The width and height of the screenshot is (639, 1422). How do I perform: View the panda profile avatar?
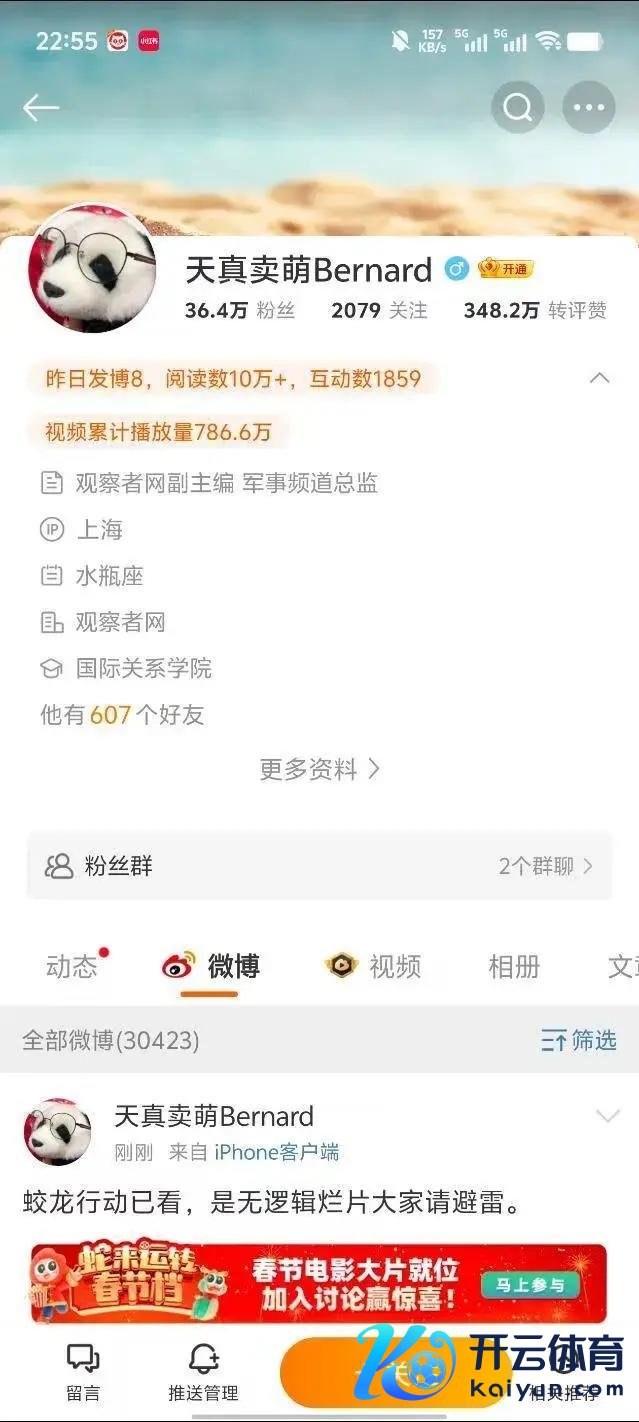(92, 269)
